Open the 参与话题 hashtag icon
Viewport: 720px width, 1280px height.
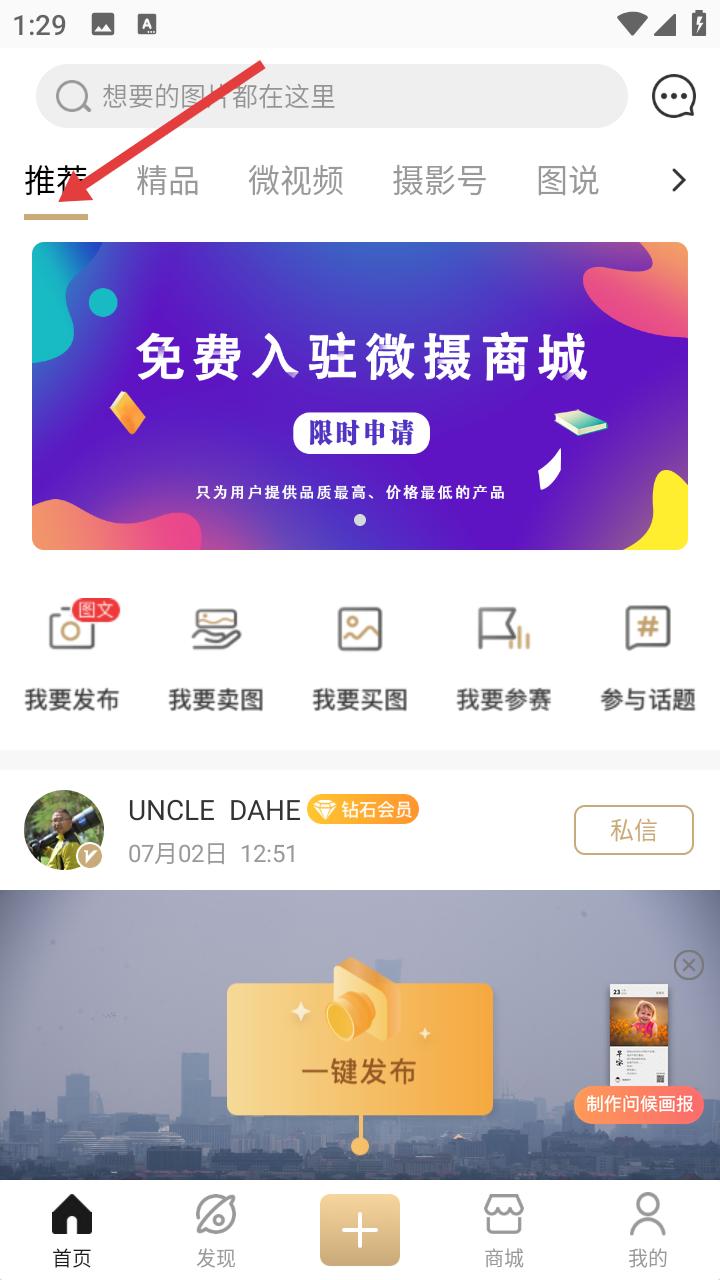(647, 629)
